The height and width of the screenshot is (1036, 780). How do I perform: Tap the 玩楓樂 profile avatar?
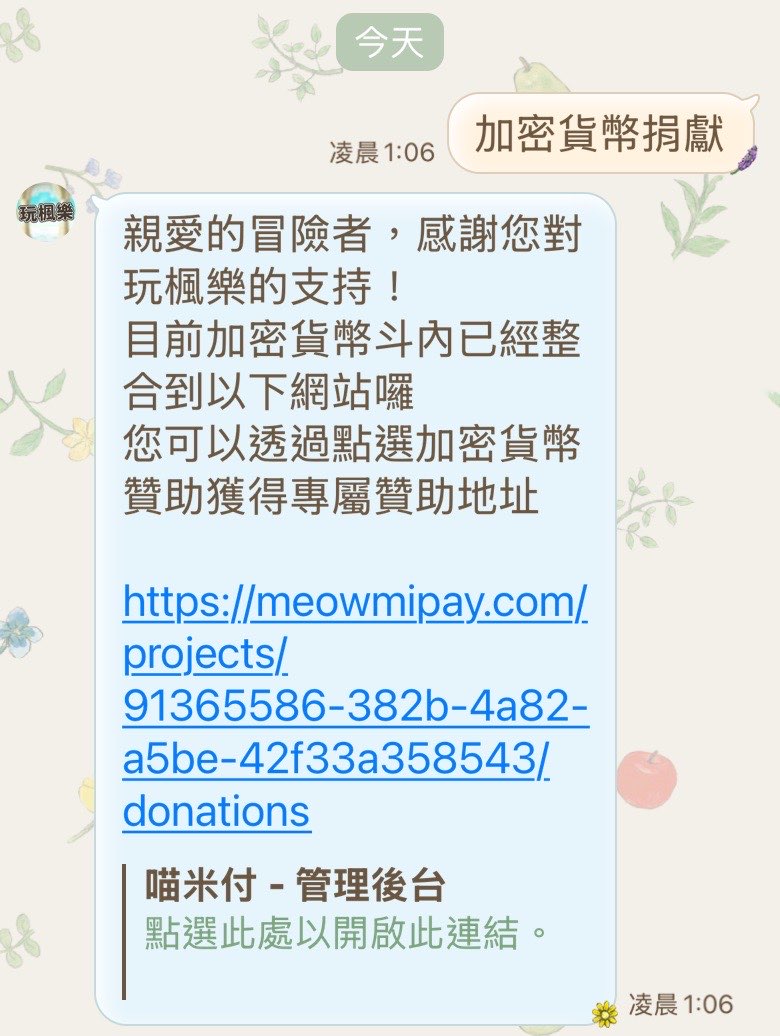[x=46, y=211]
